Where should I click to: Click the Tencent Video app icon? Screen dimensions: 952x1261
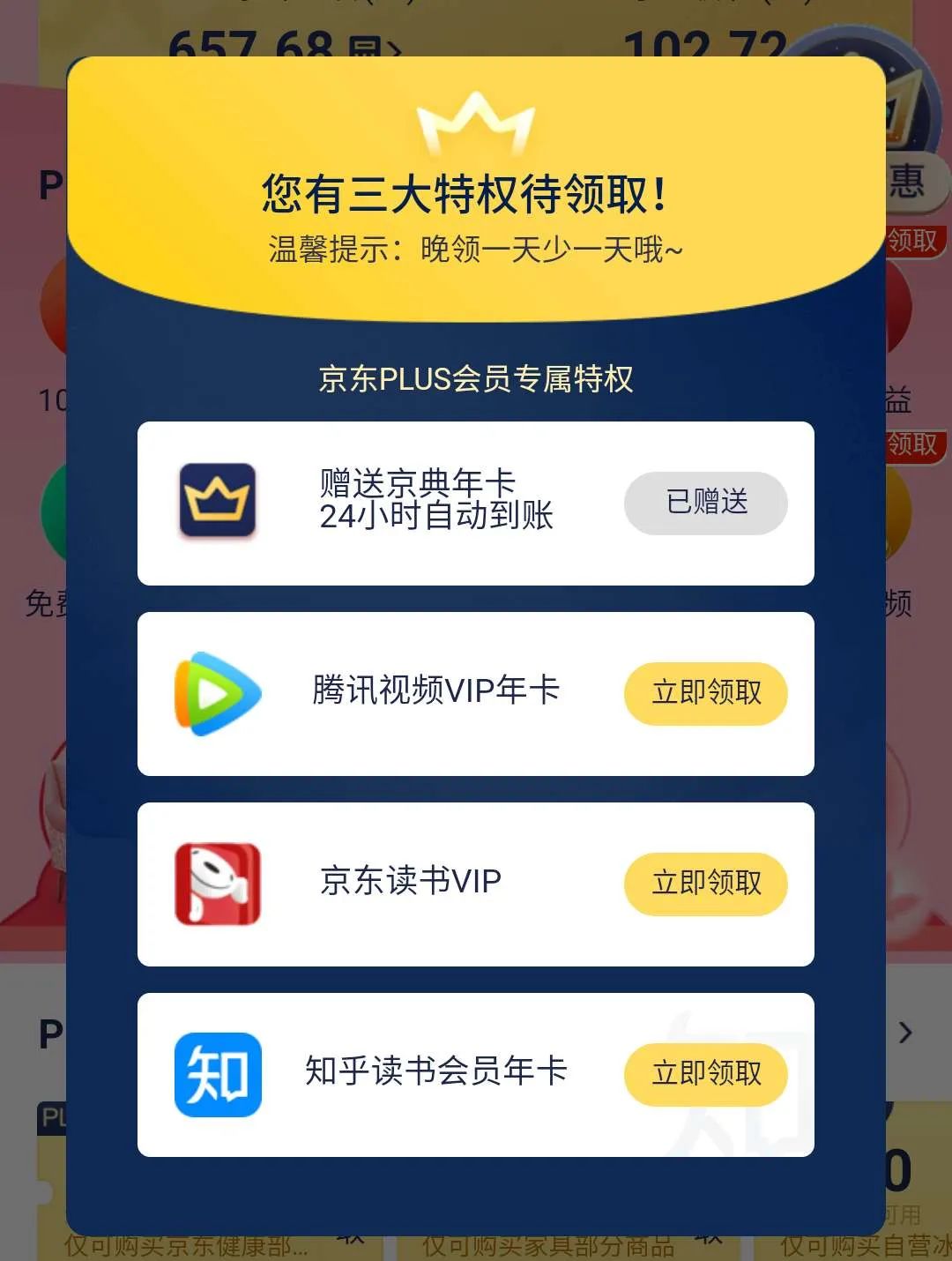click(x=217, y=694)
